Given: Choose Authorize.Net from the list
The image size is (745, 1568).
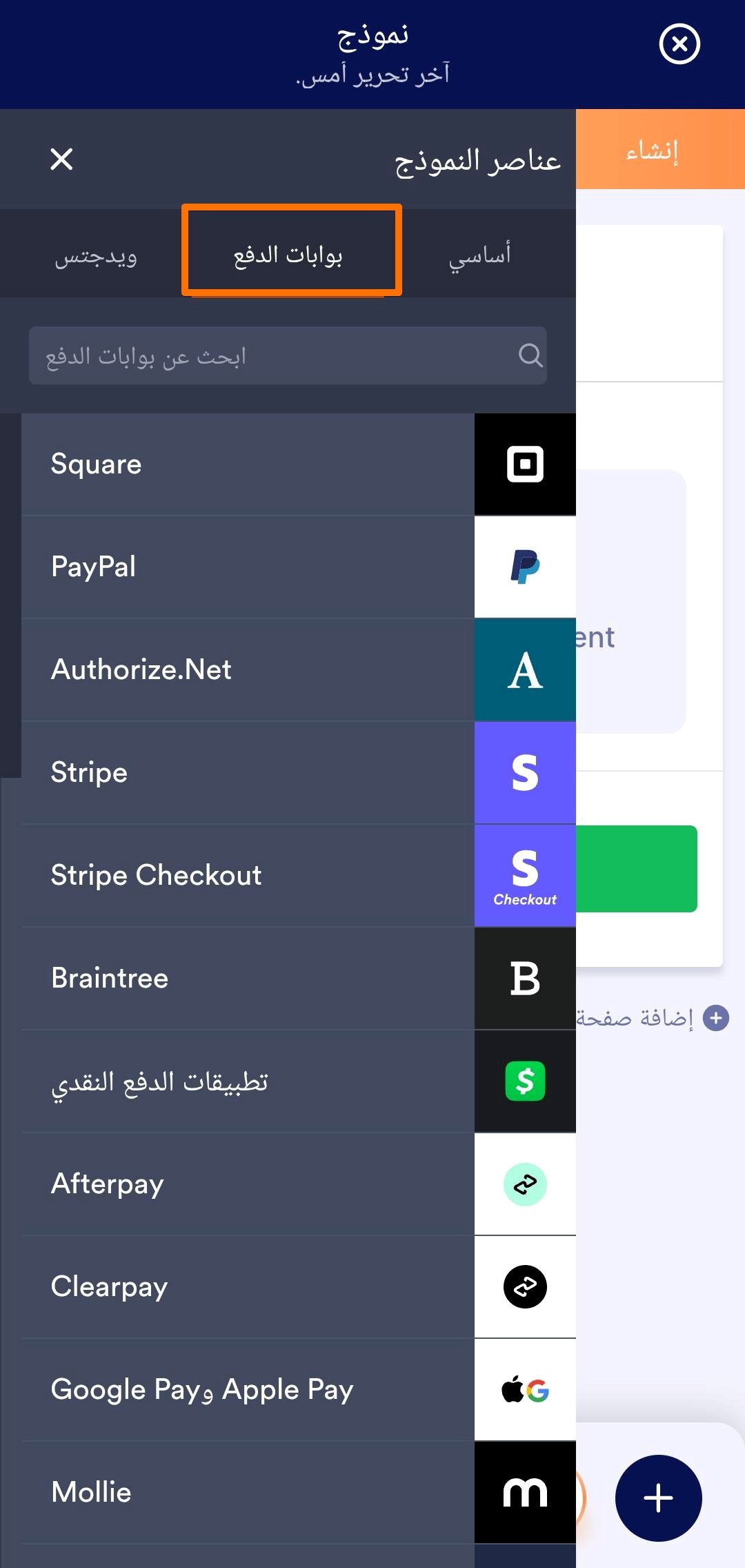Looking at the screenshot, I should 298,670.
